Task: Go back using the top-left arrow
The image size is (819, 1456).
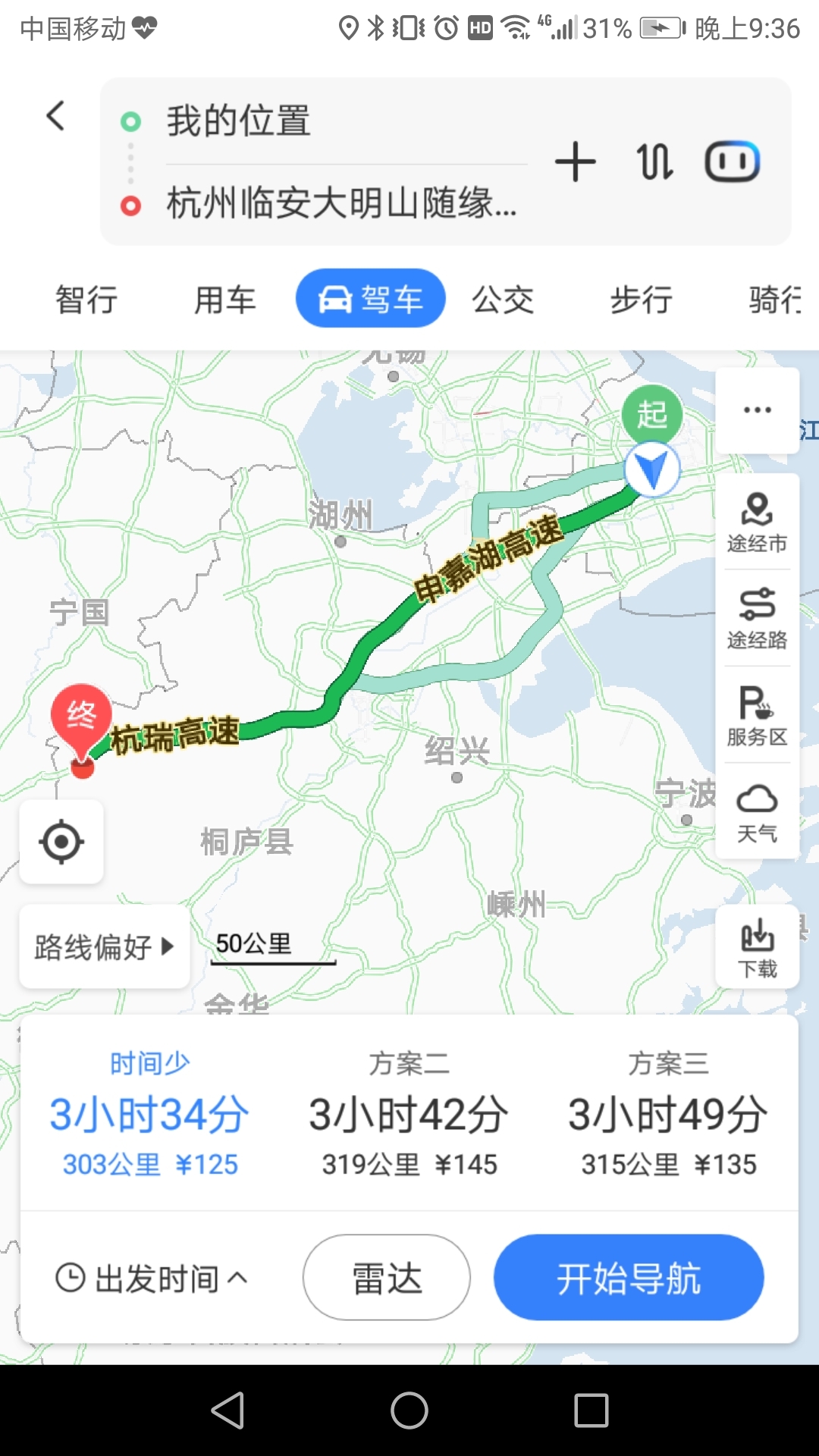Action: pyautogui.click(x=55, y=116)
